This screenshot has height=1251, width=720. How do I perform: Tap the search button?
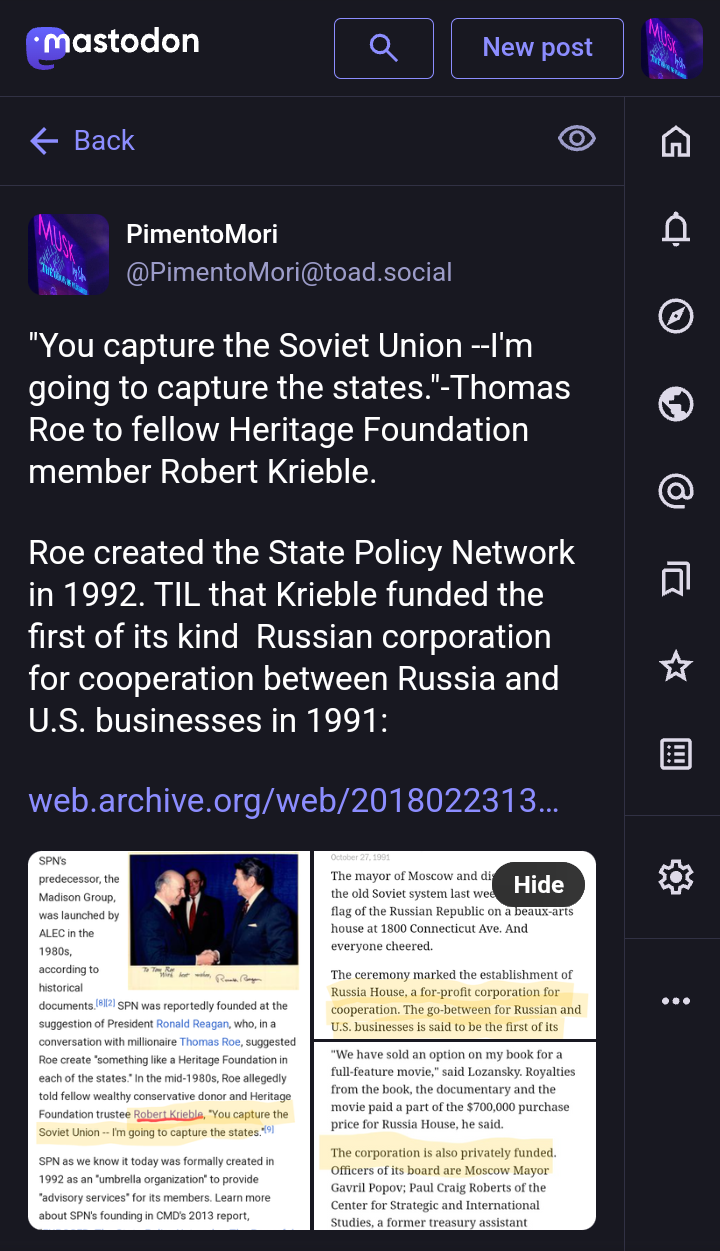pos(383,48)
